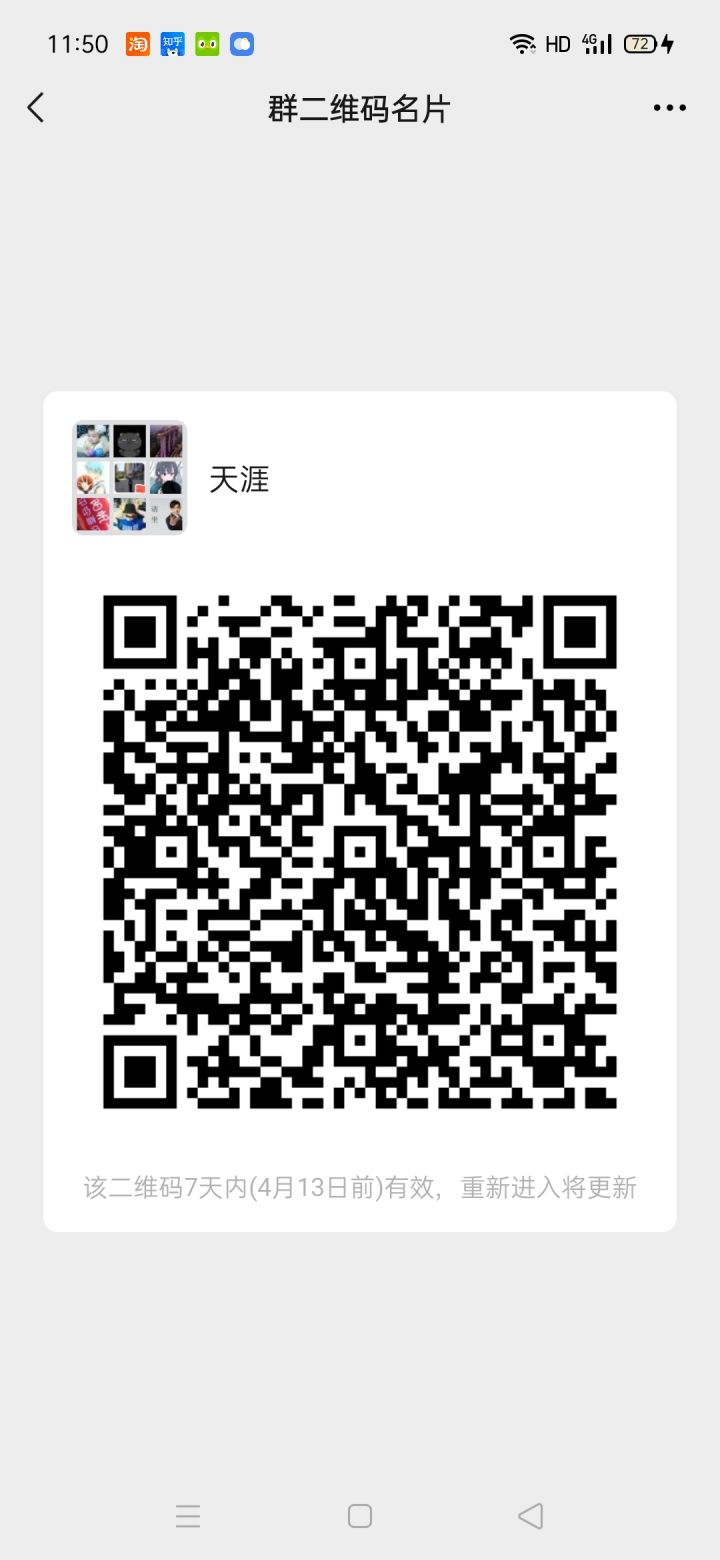Tap the Wi-Fi status icon
Image resolution: width=720 pixels, height=1560 pixels.
pos(524,44)
